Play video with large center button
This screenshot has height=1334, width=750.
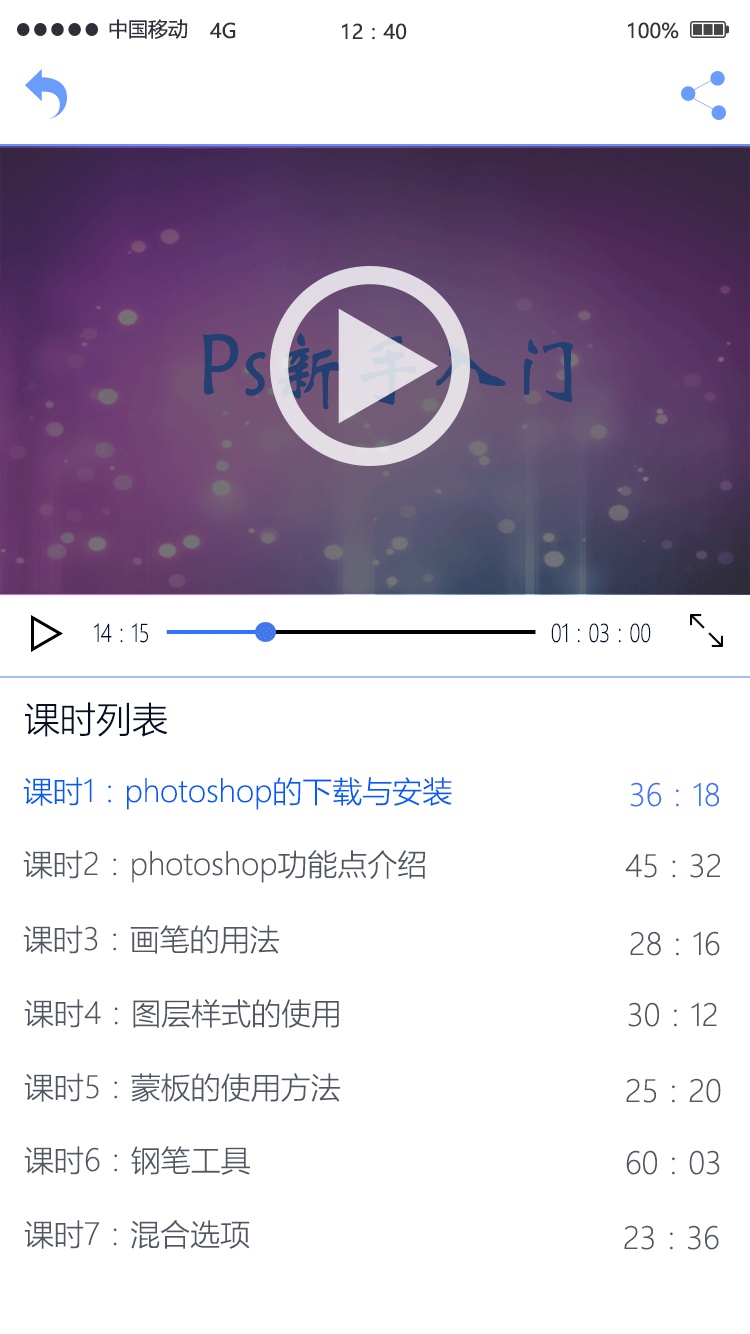click(x=370, y=366)
